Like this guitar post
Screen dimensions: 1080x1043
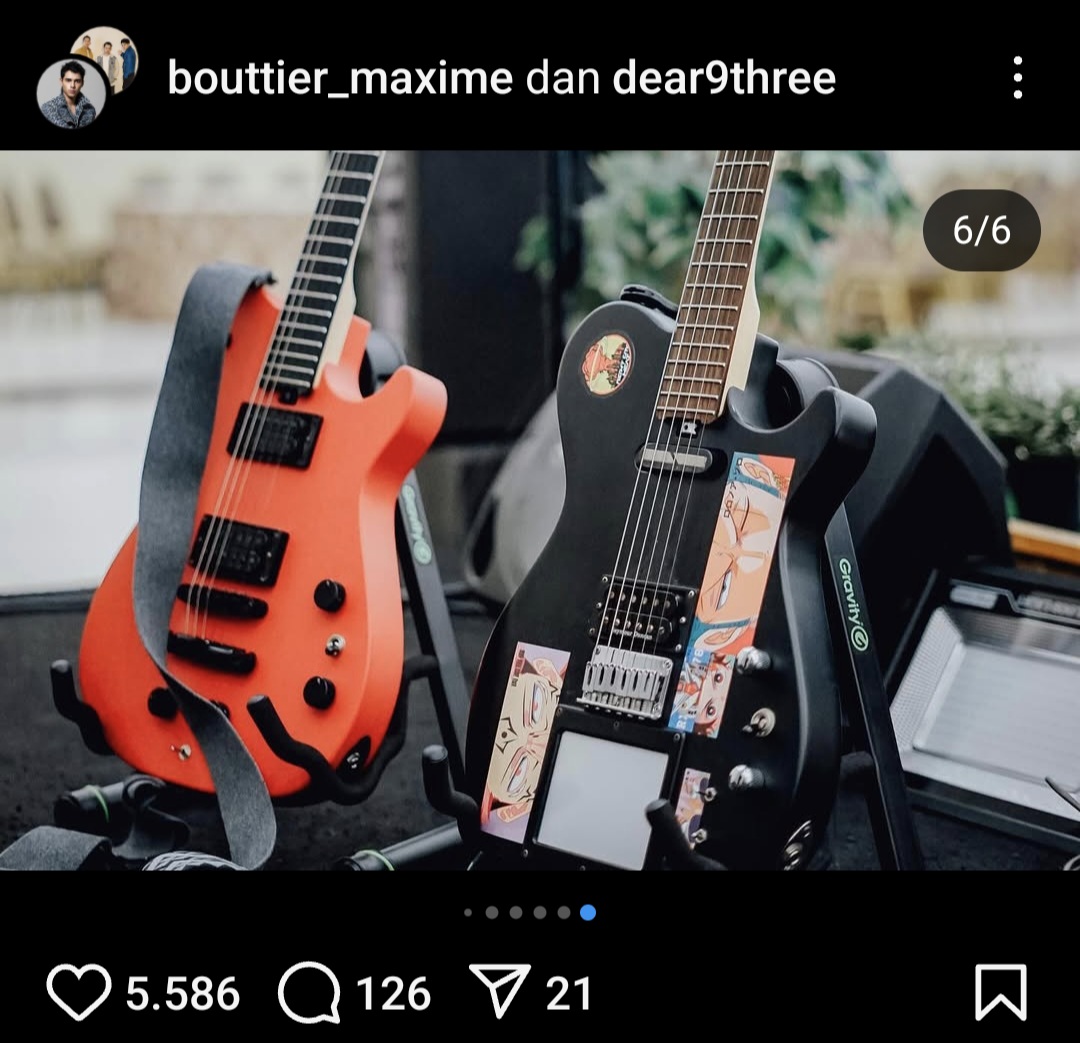click(78, 994)
